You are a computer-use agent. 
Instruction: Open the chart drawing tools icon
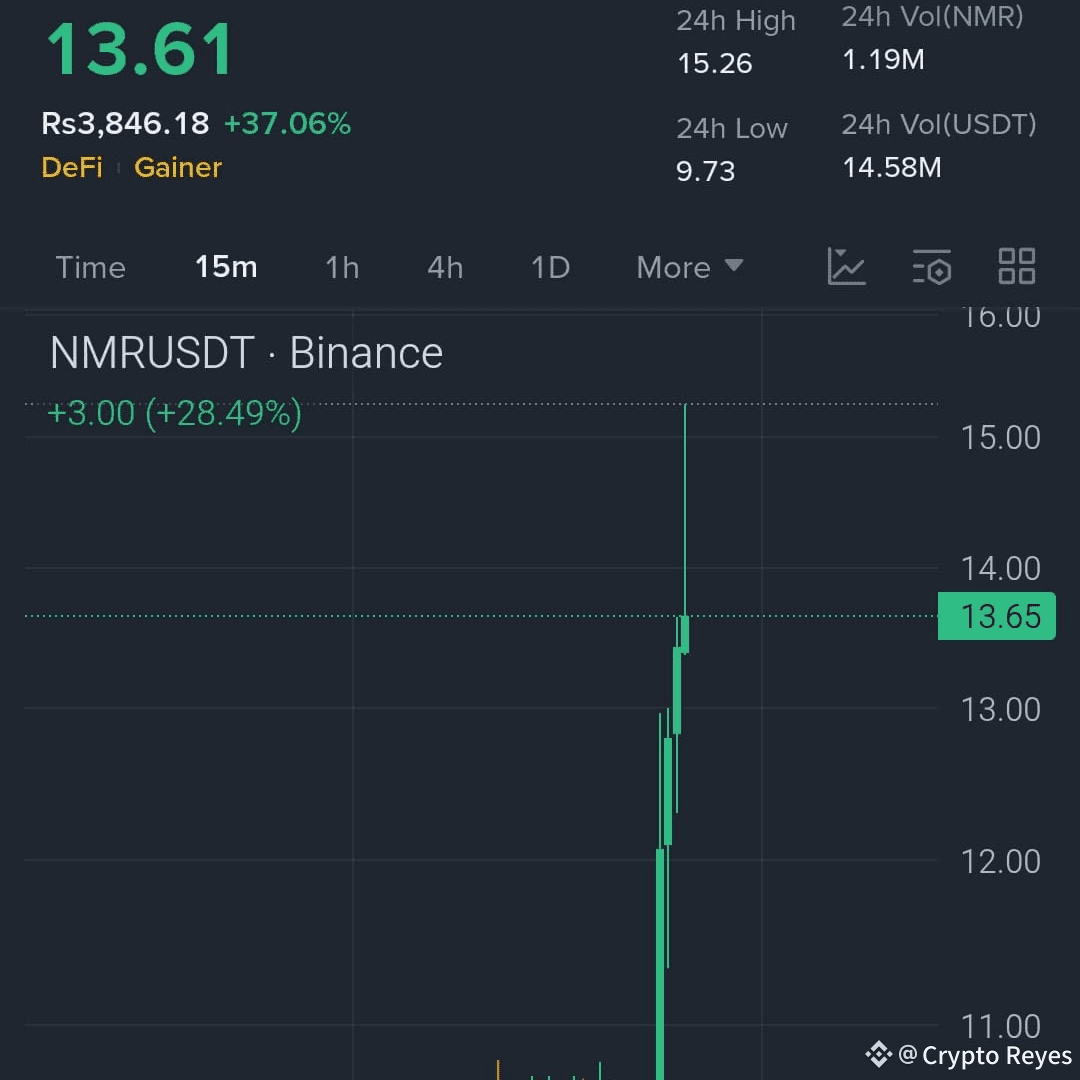tap(846, 267)
